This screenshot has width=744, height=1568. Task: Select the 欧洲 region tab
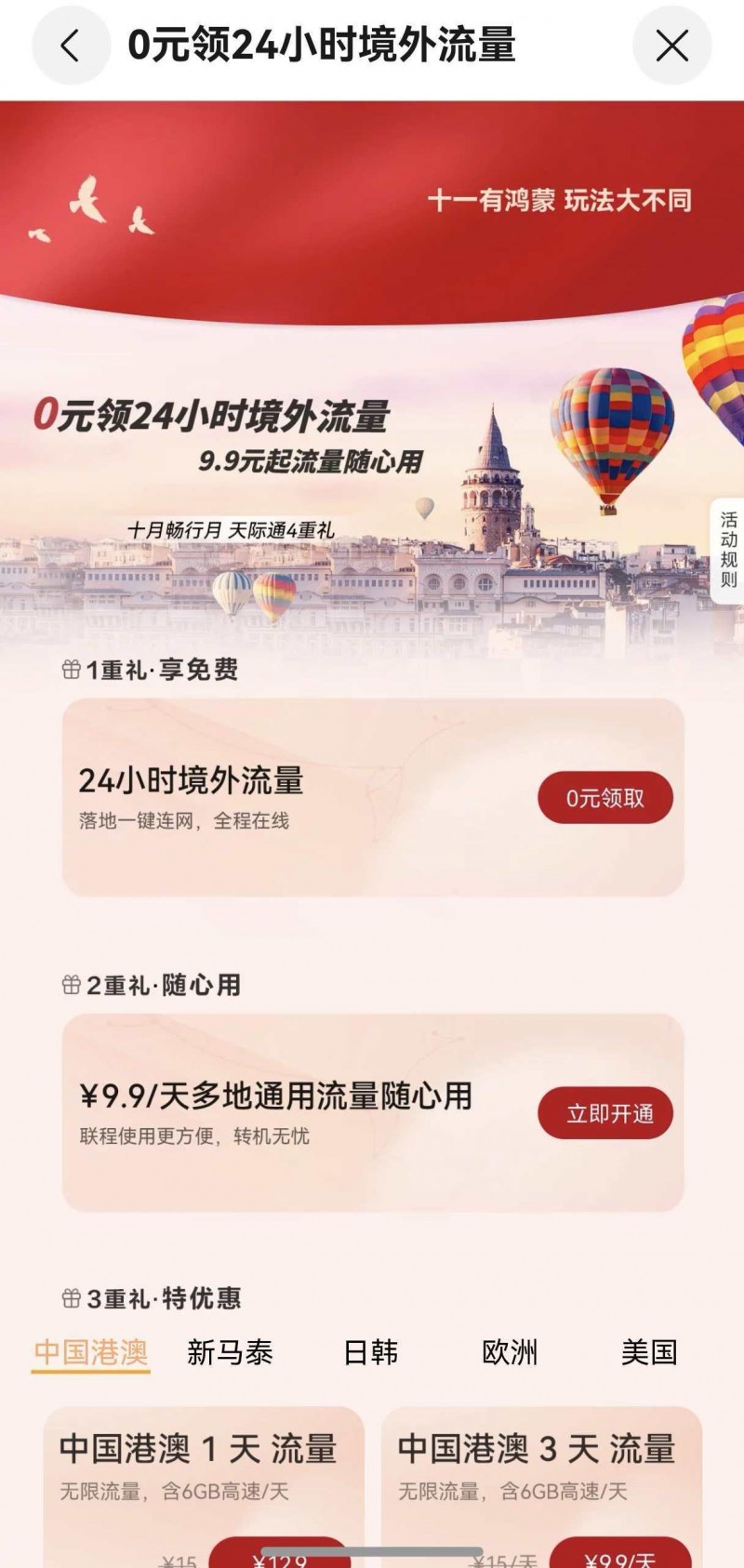510,1353
